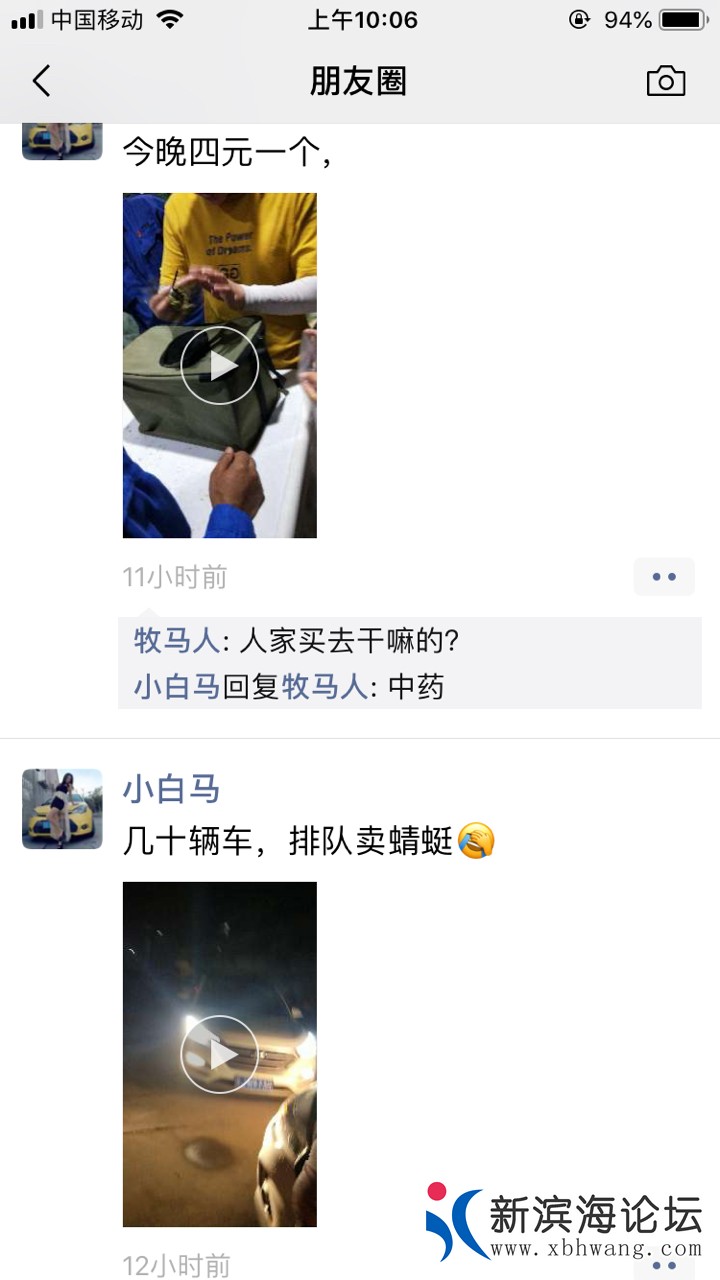Open 小白马's profile from the reply
Viewport: 720px width, 1280px height.
(x=176, y=687)
